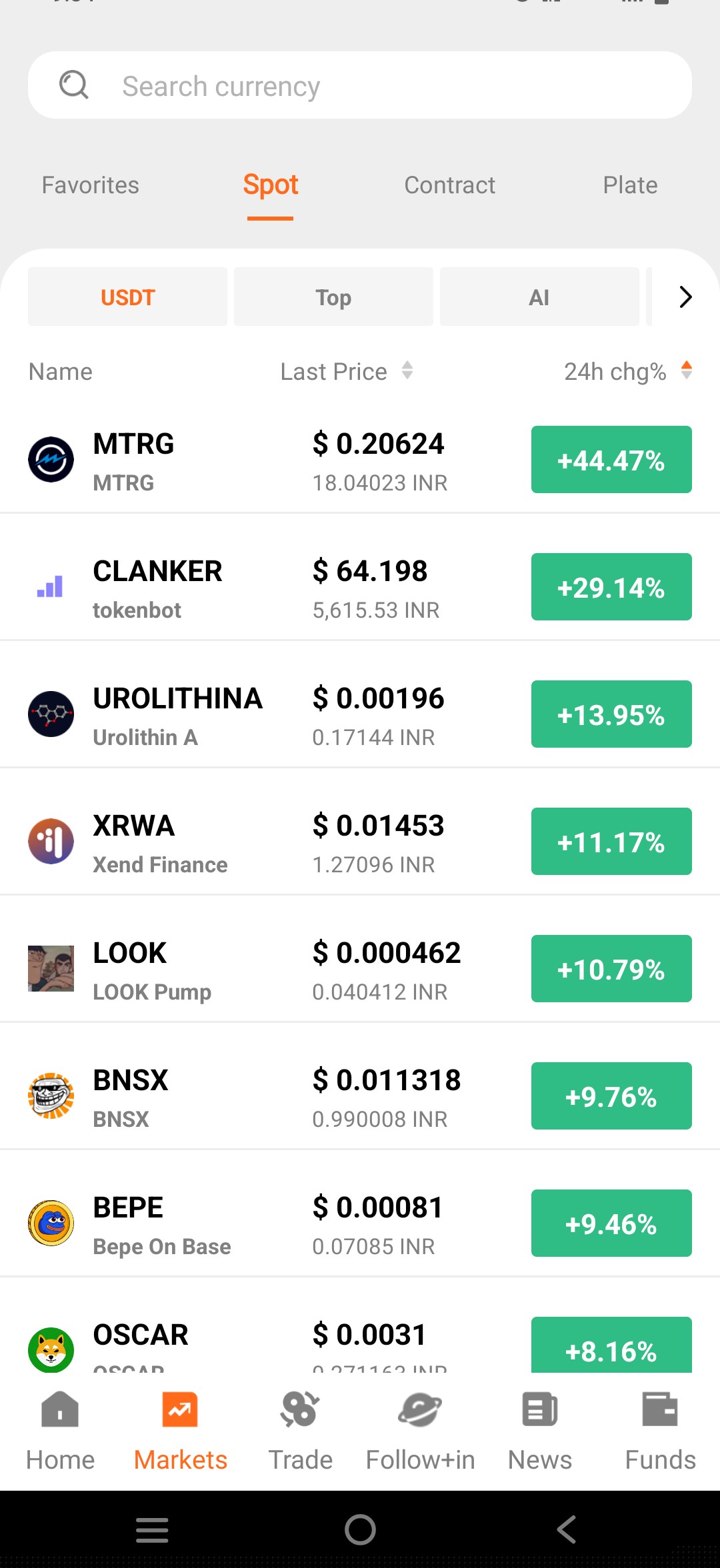The image size is (720, 1568).
Task: Open the Trade tab
Action: pos(300,1431)
